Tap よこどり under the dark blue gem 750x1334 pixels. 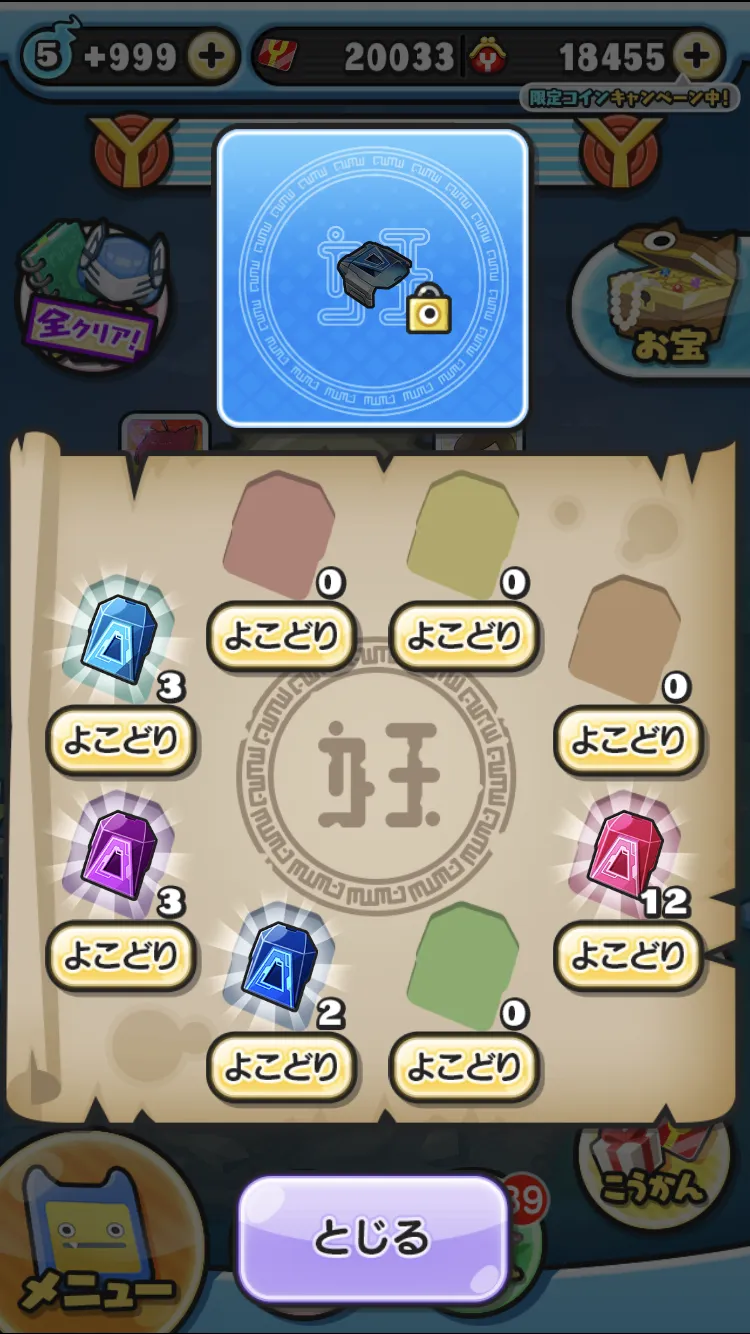pos(281,1067)
